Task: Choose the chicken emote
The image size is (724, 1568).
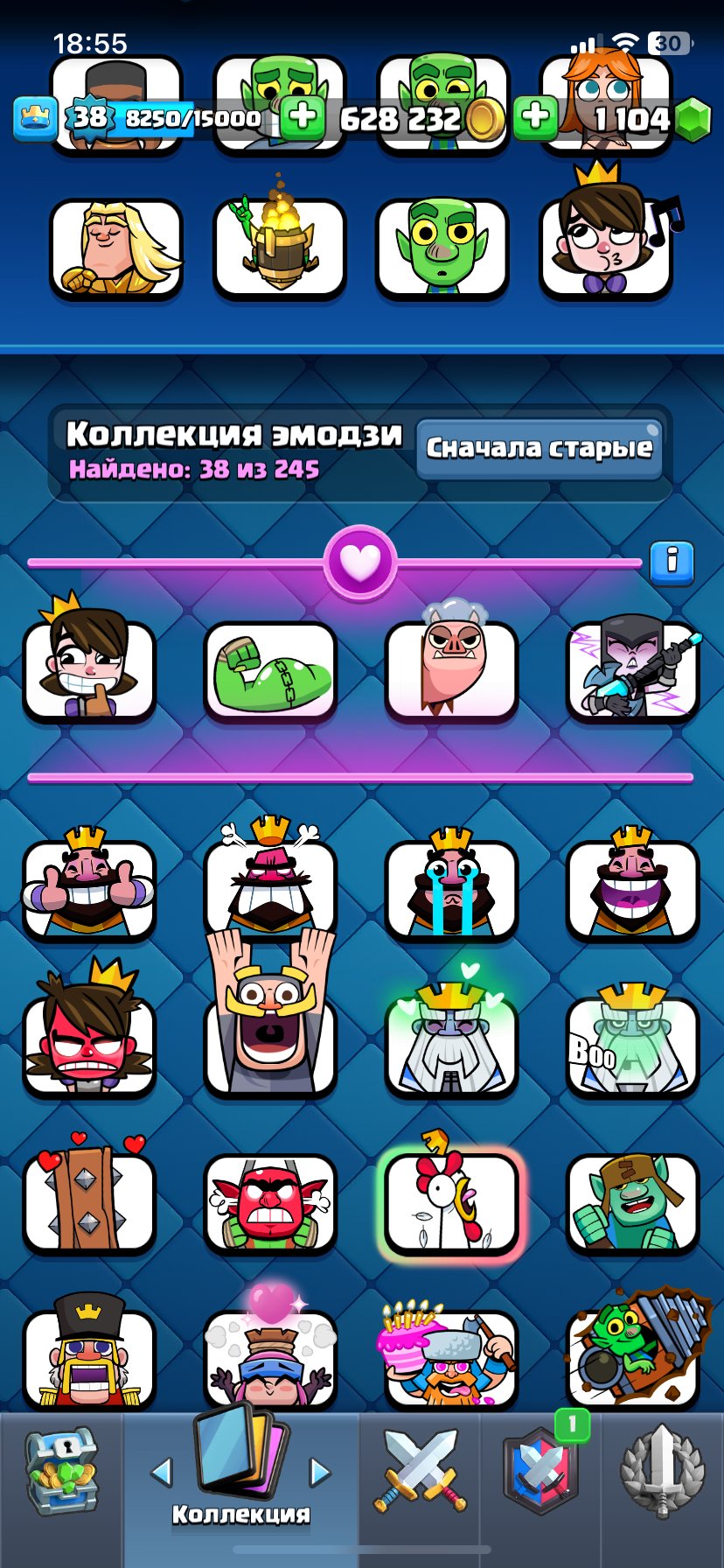Action: coord(451,1201)
